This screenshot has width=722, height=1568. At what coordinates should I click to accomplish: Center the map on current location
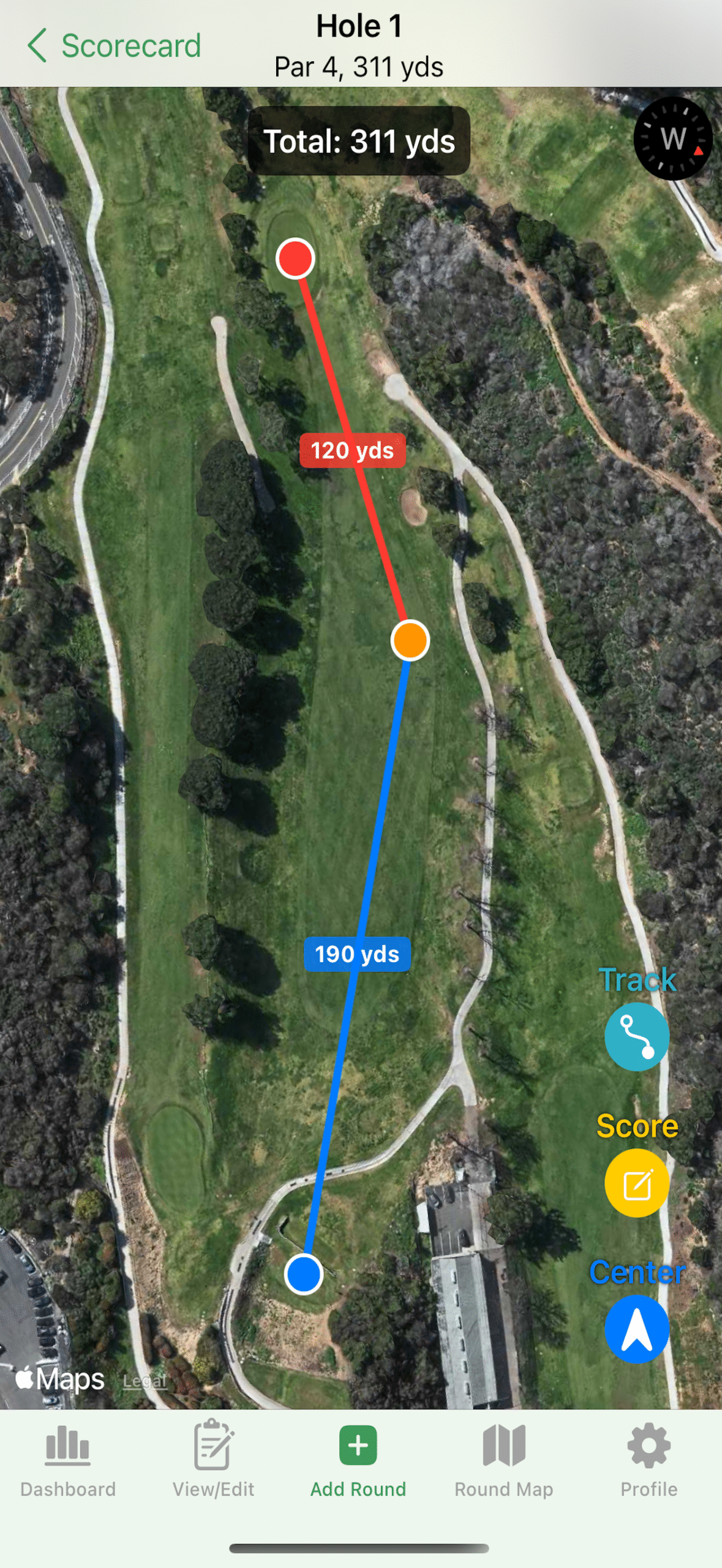coord(636,1329)
